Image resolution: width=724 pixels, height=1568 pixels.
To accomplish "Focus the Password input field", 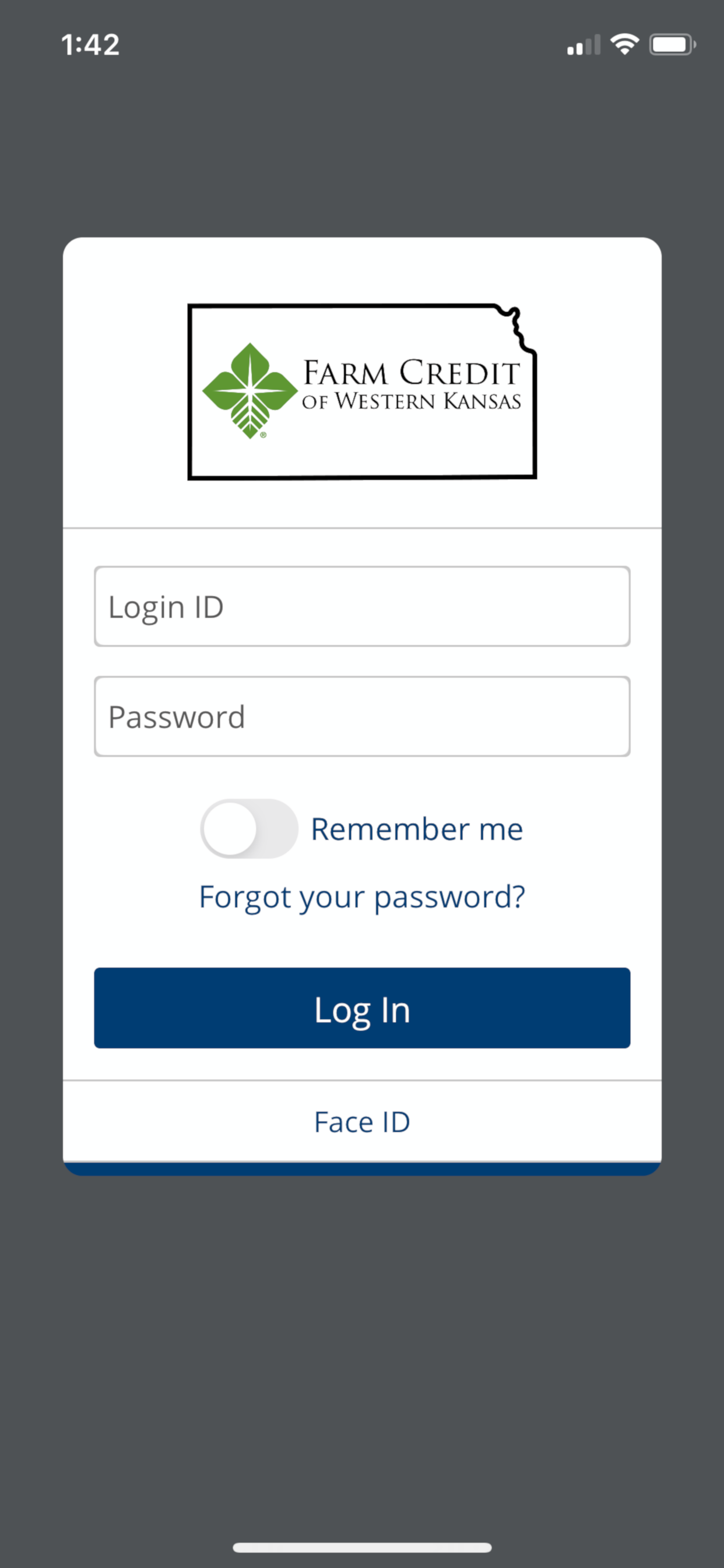I will pyautogui.click(x=361, y=716).
